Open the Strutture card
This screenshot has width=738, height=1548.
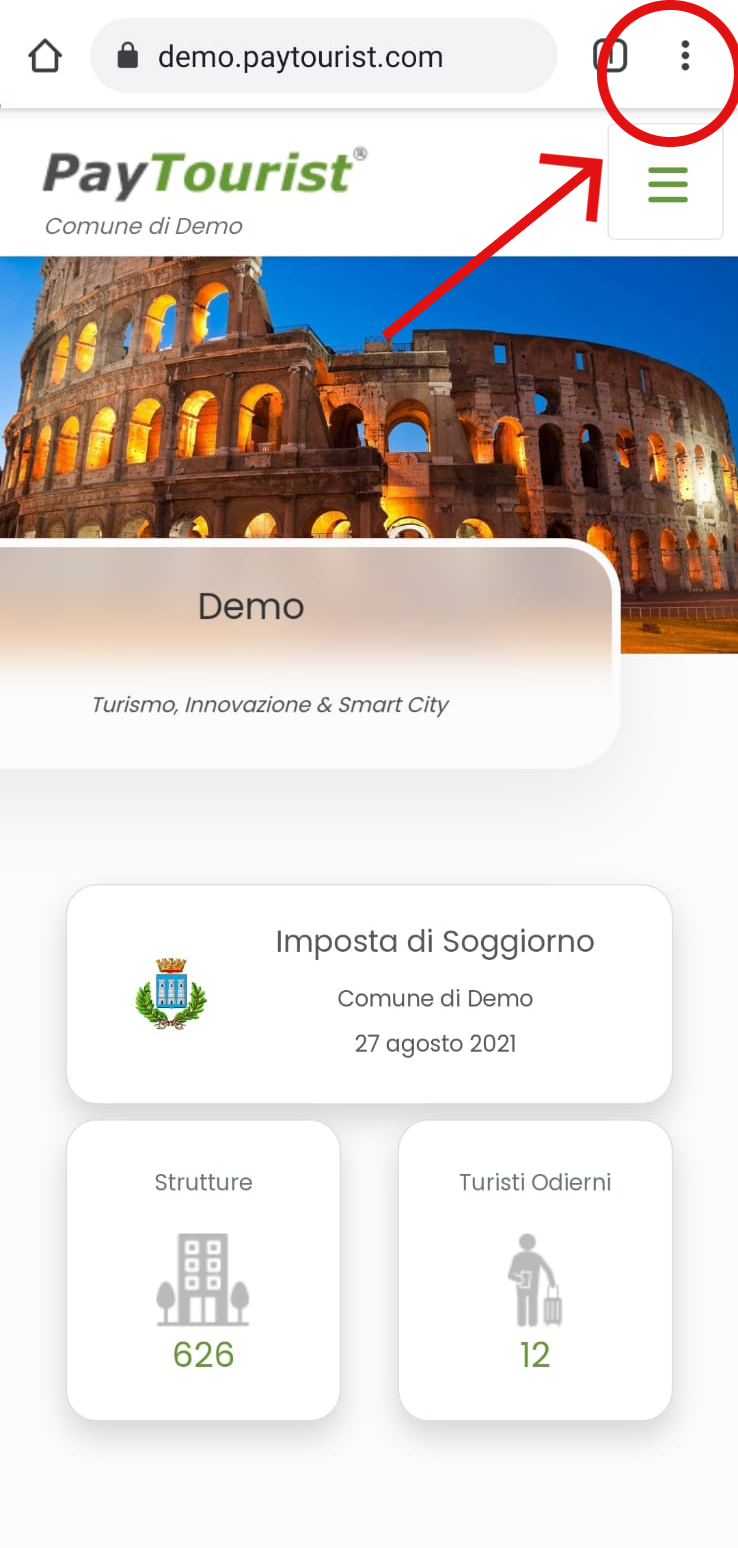point(203,1269)
